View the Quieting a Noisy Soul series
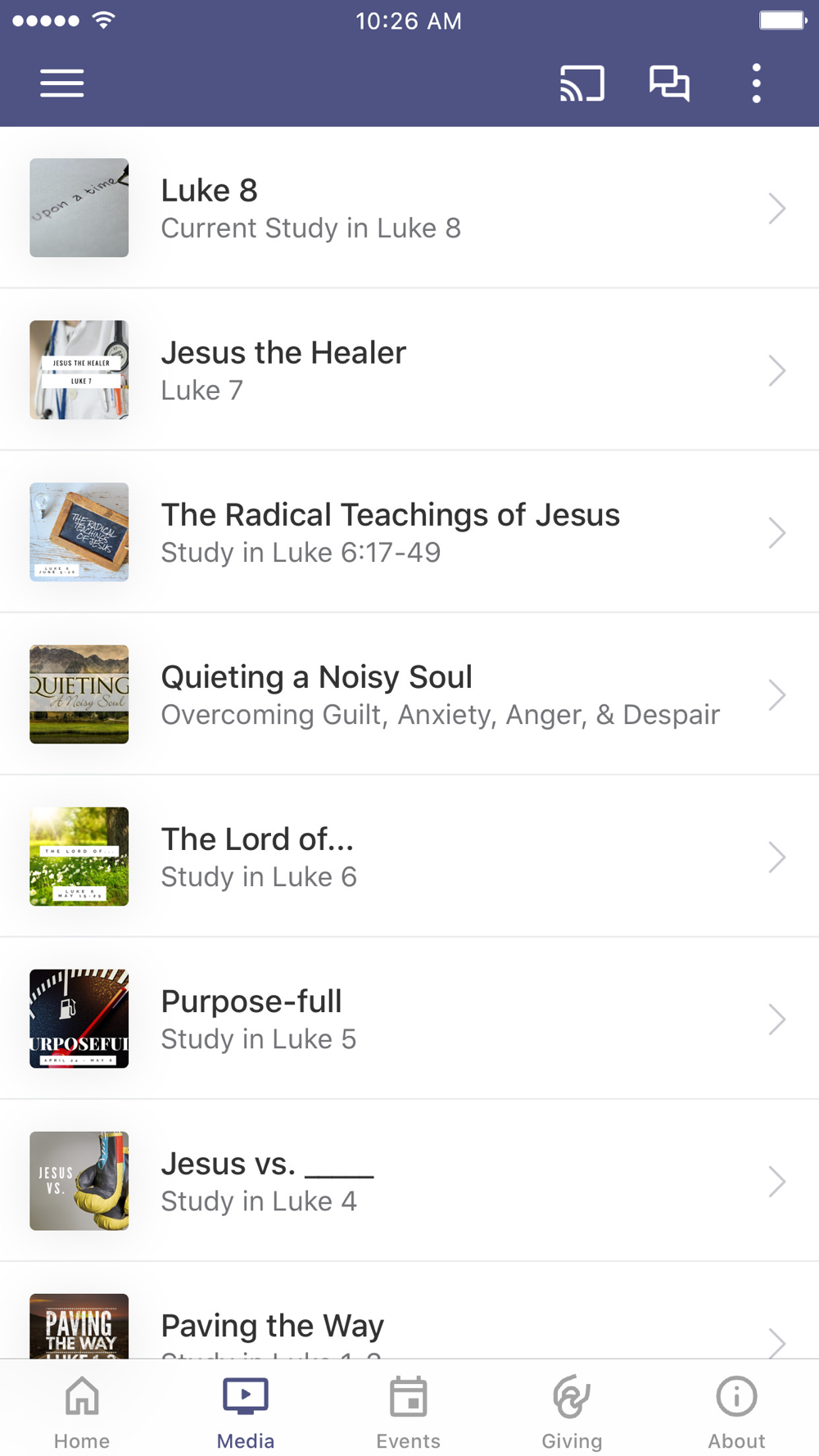The height and width of the screenshot is (1456, 819). pos(409,694)
